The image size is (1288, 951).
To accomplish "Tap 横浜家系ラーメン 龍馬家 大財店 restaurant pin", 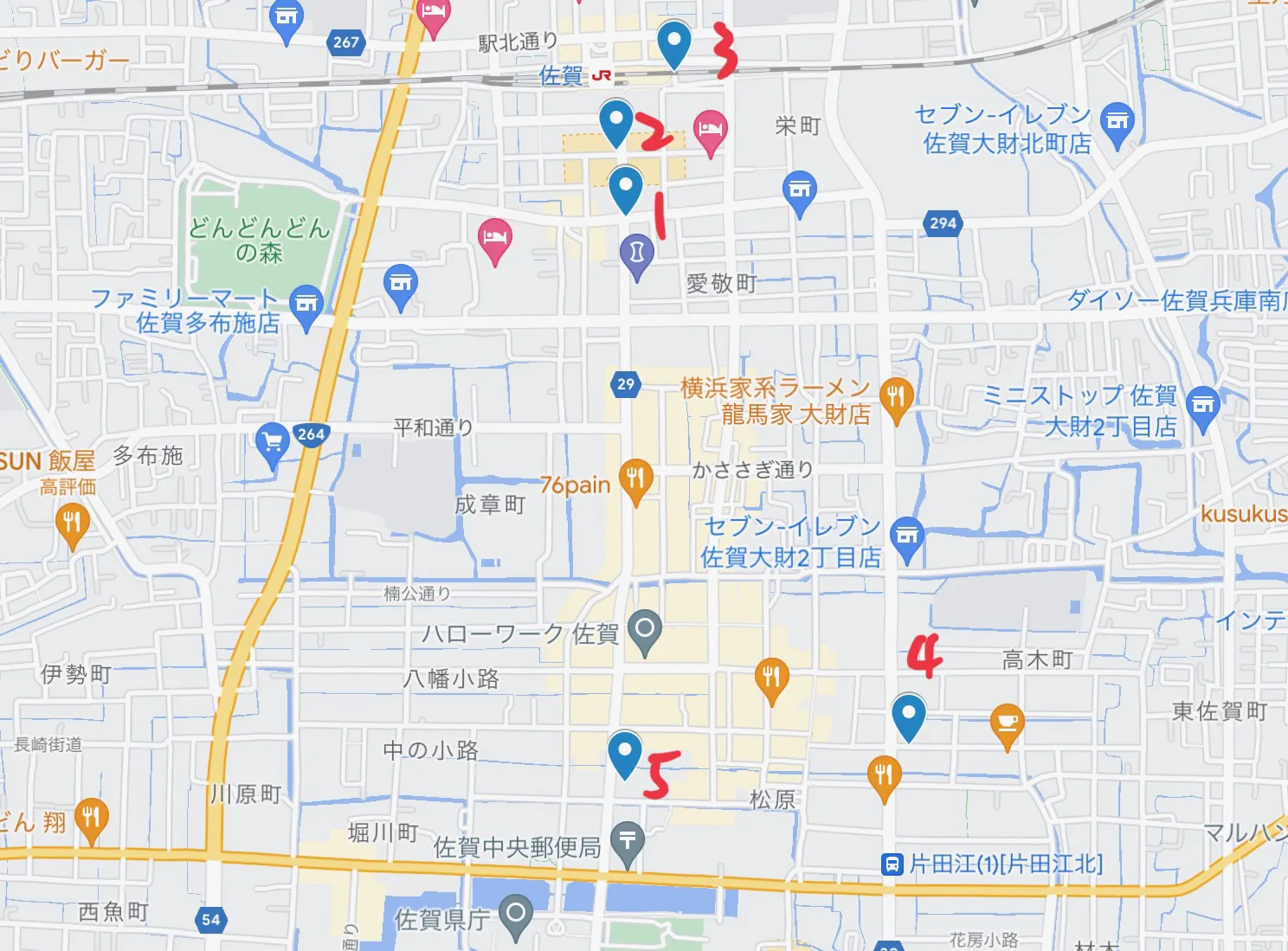I will (x=897, y=398).
